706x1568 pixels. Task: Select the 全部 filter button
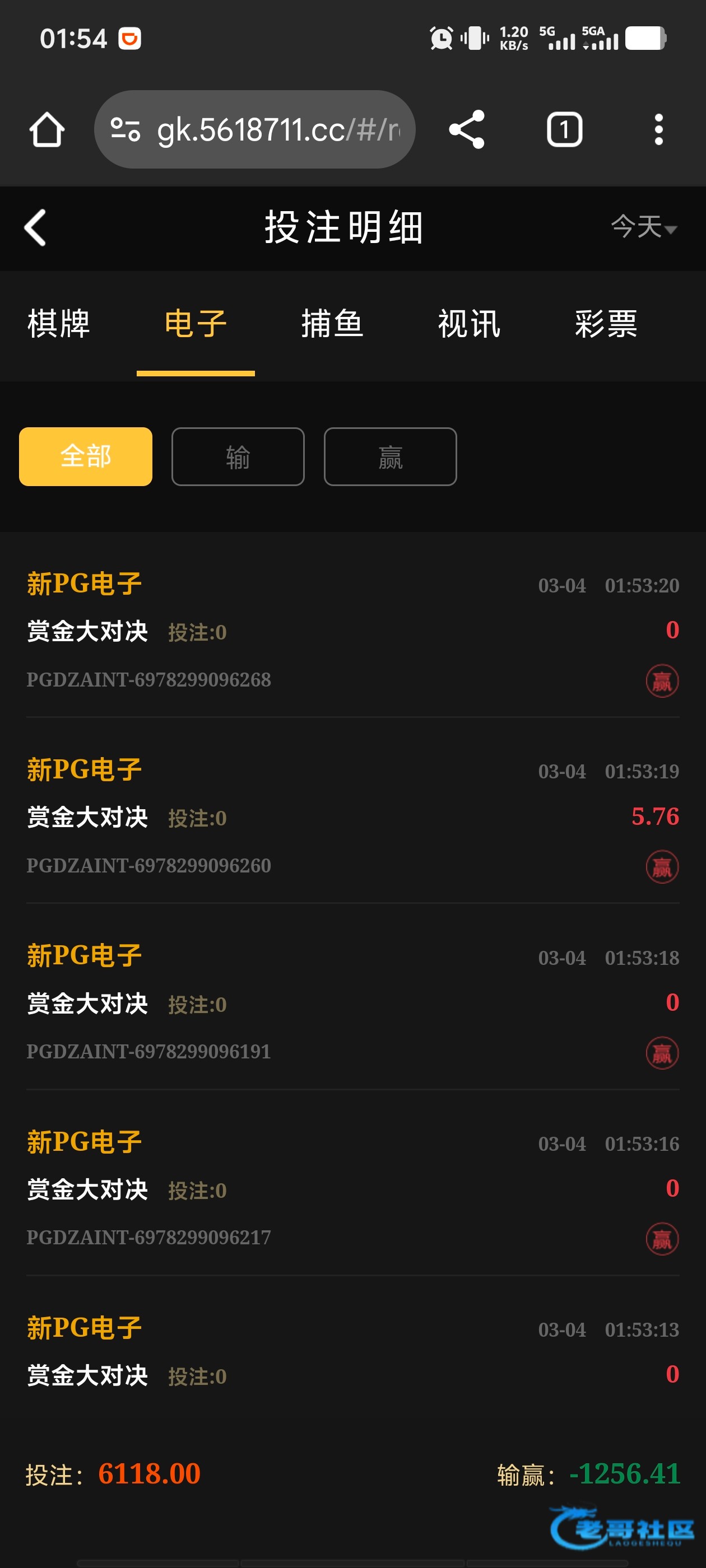point(85,456)
